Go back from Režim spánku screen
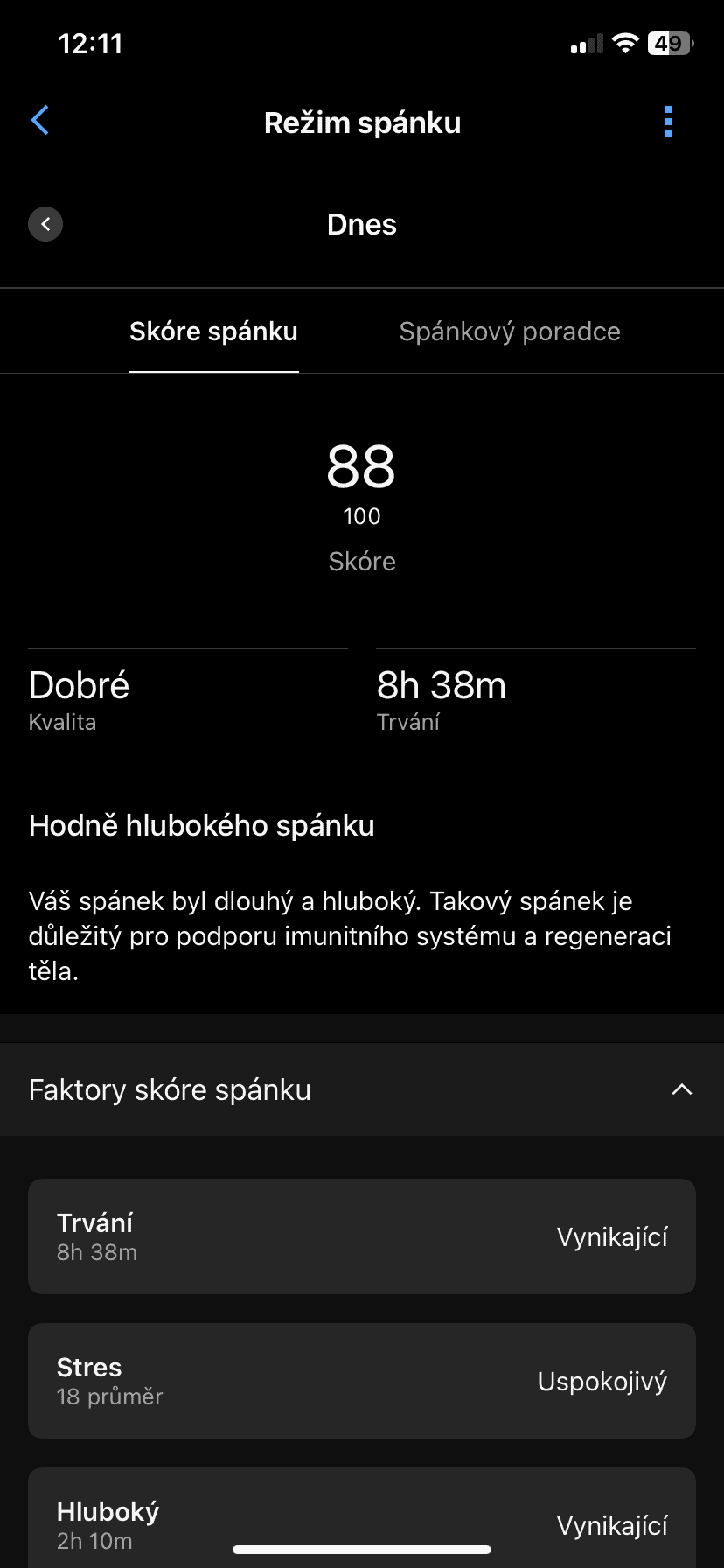The height and width of the screenshot is (1568, 724). click(x=40, y=121)
